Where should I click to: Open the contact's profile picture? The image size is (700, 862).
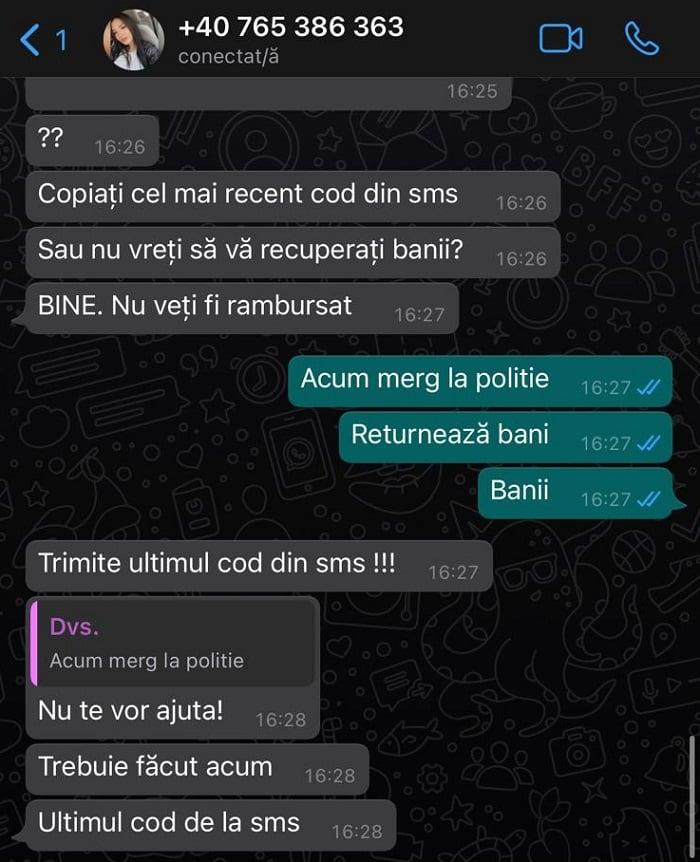(x=134, y=40)
